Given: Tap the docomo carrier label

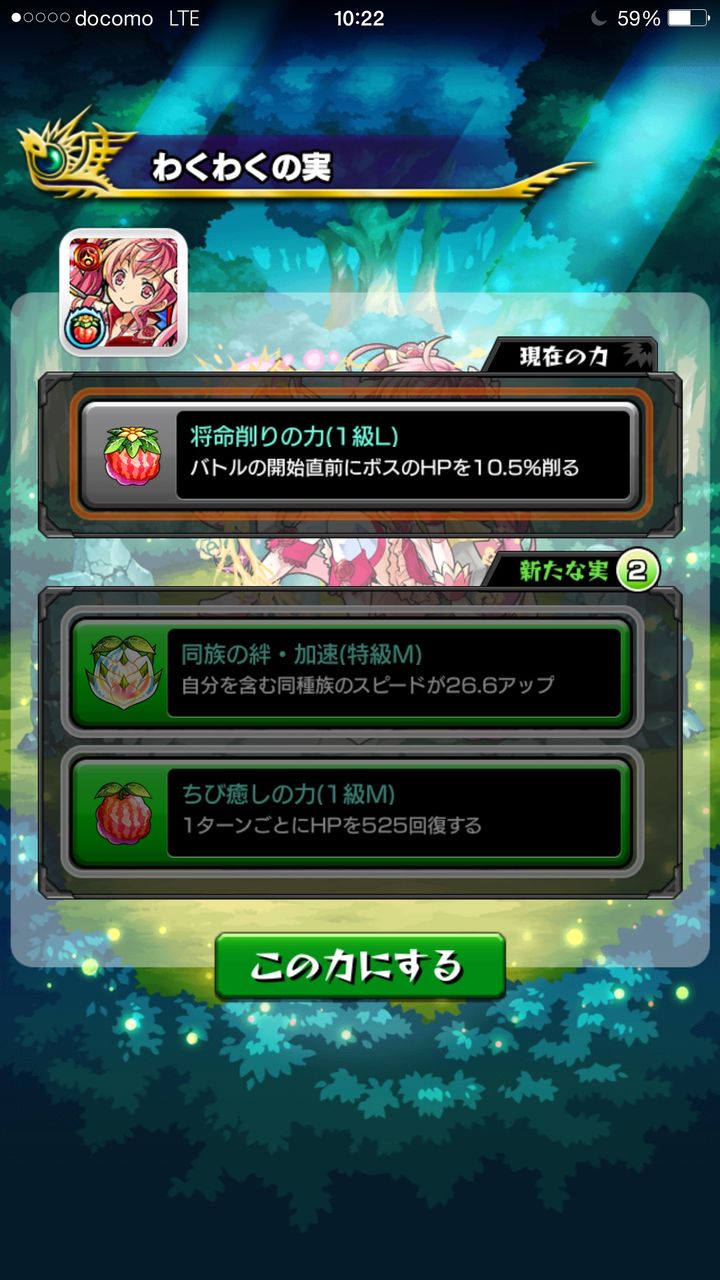Looking at the screenshot, I should tap(112, 18).
